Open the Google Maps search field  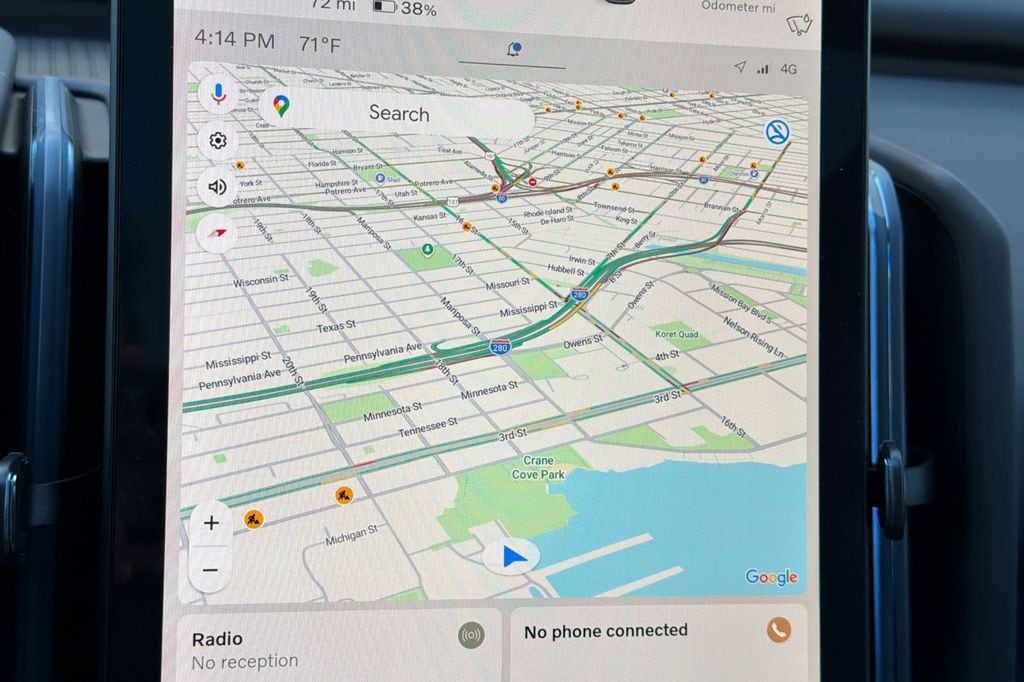(x=398, y=113)
